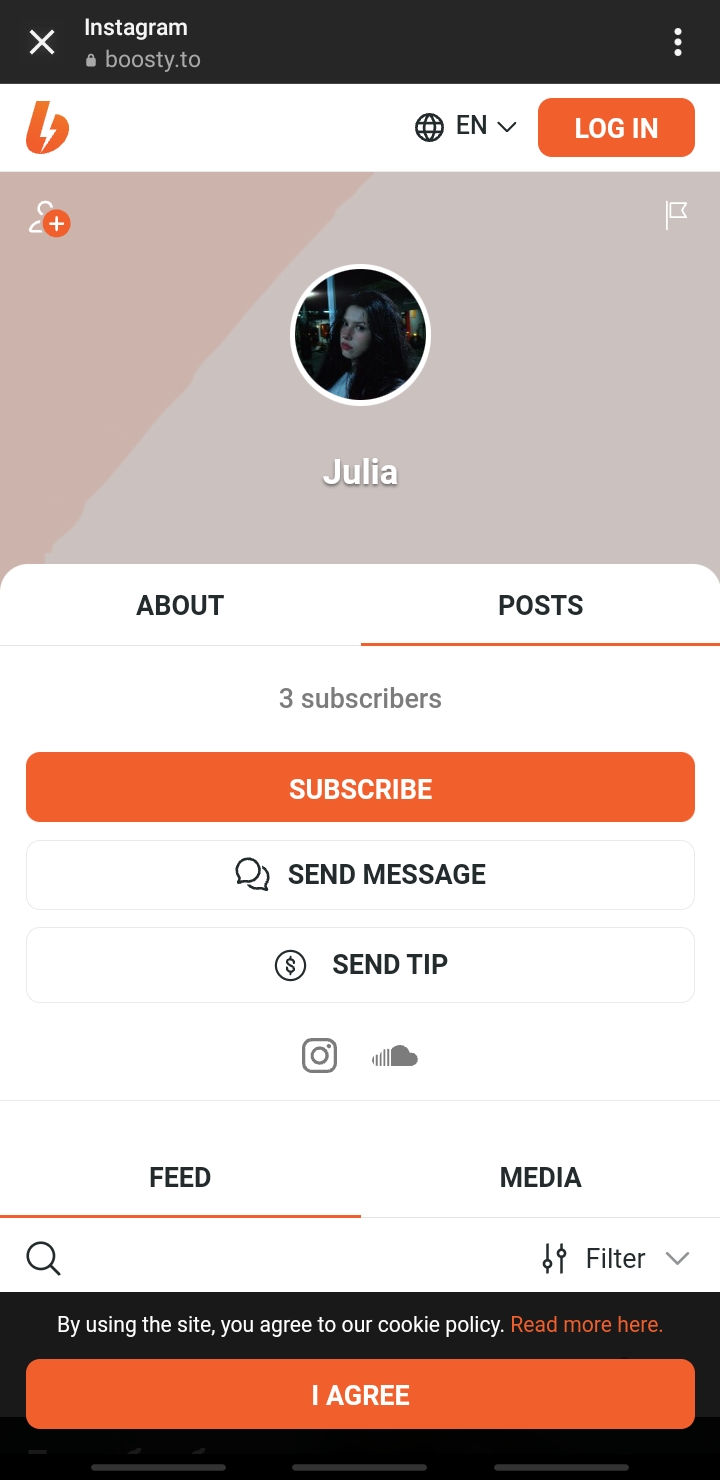Viewport: 720px width, 1480px height.
Task: Open the SoundCloud link
Action: tap(395, 1056)
